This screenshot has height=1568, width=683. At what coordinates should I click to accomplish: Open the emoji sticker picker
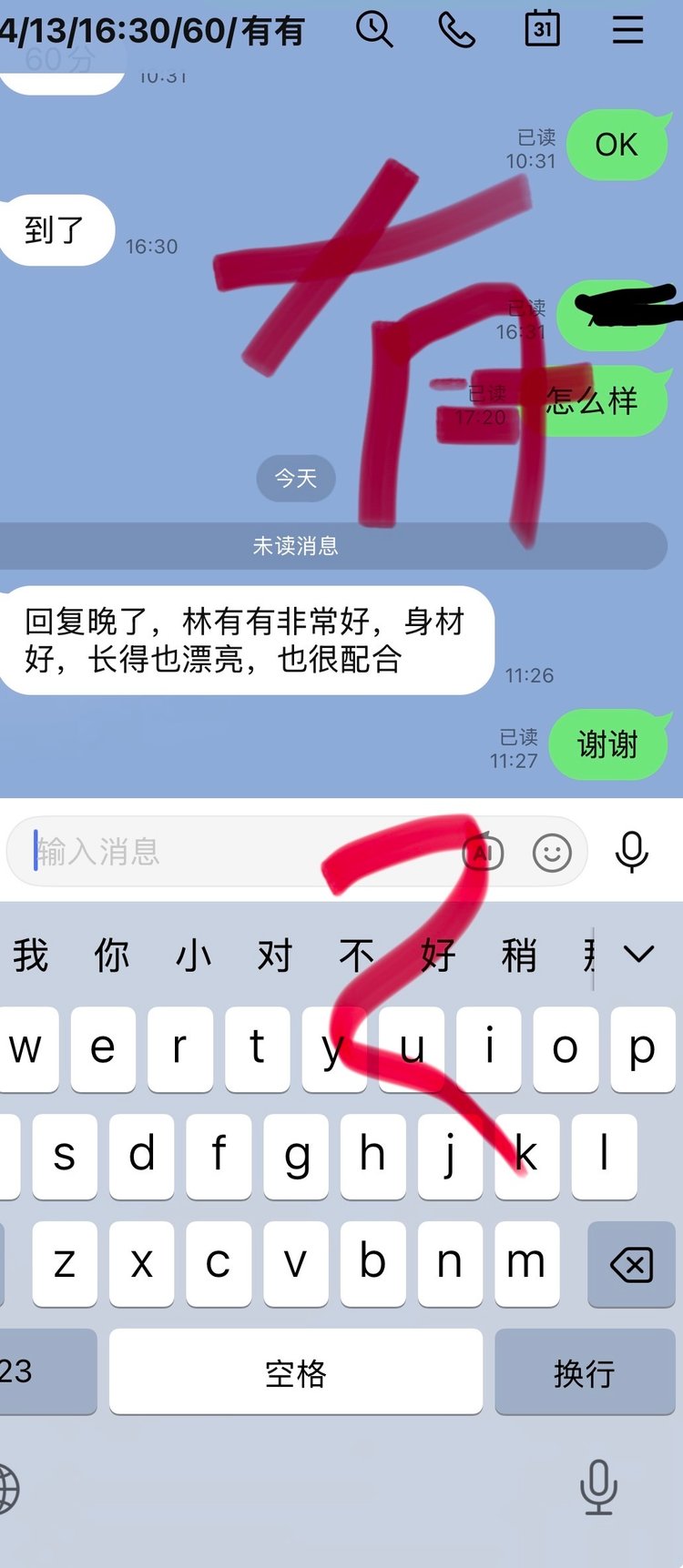(x=552, y=853)
